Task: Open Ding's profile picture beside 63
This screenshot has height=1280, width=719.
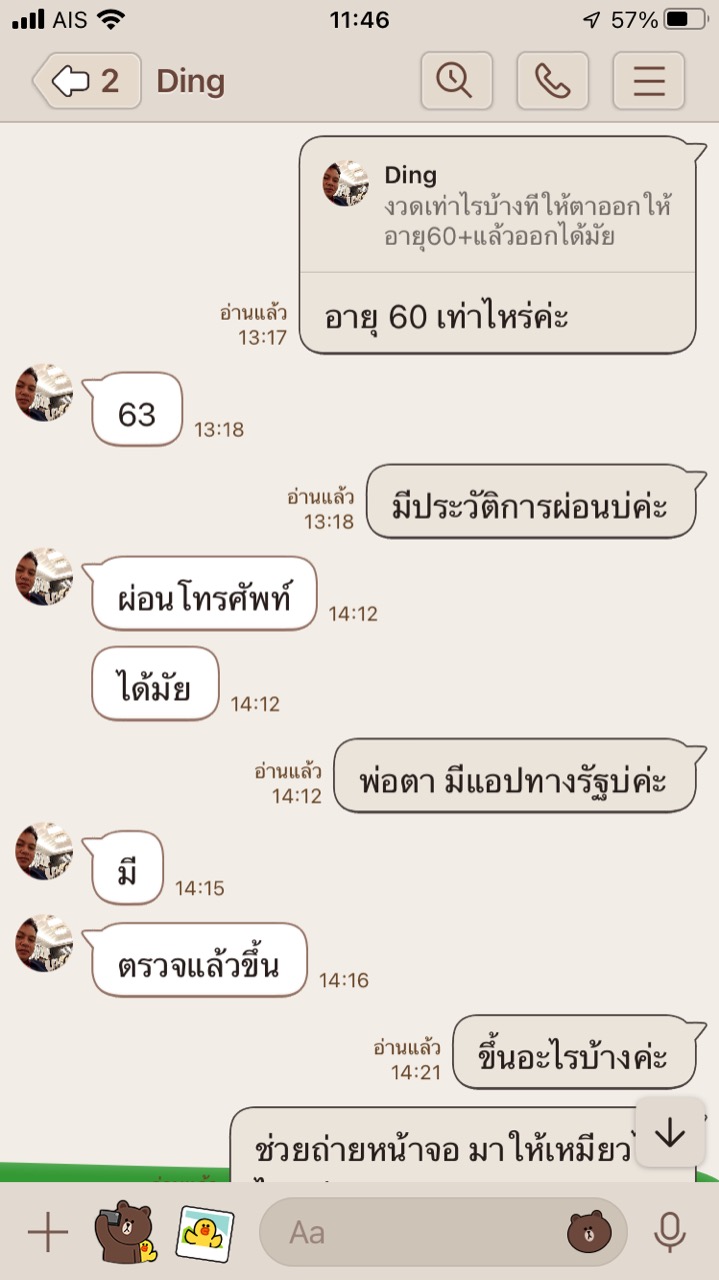Action: [x=44, y=392]
